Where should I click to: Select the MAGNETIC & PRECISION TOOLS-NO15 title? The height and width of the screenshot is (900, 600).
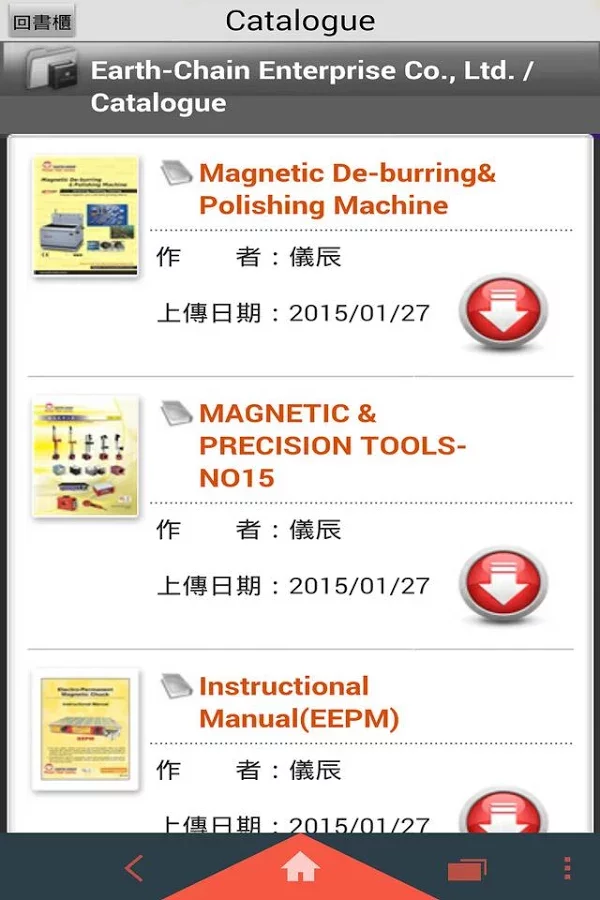click(332, 445)
